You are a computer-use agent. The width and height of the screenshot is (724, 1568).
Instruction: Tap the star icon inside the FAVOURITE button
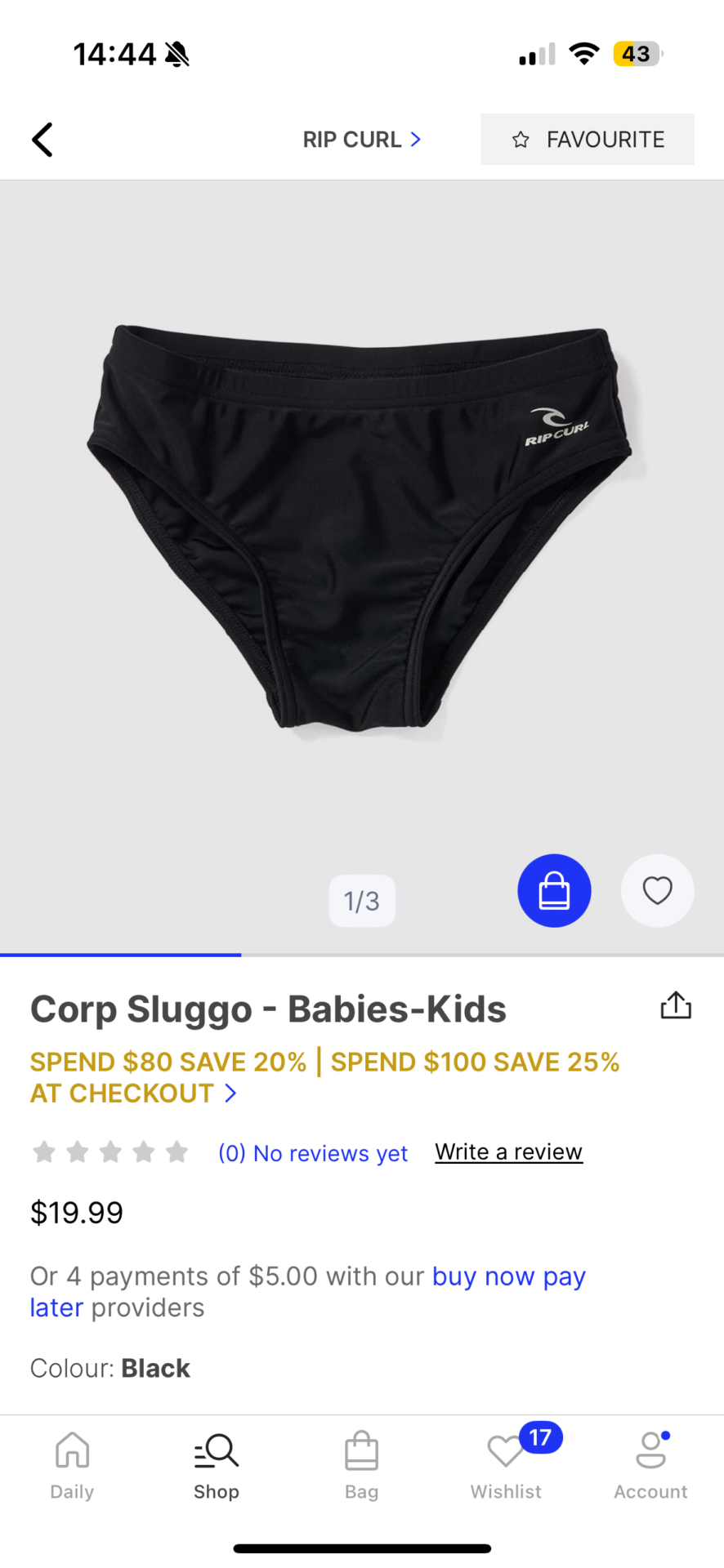[521, 139]
